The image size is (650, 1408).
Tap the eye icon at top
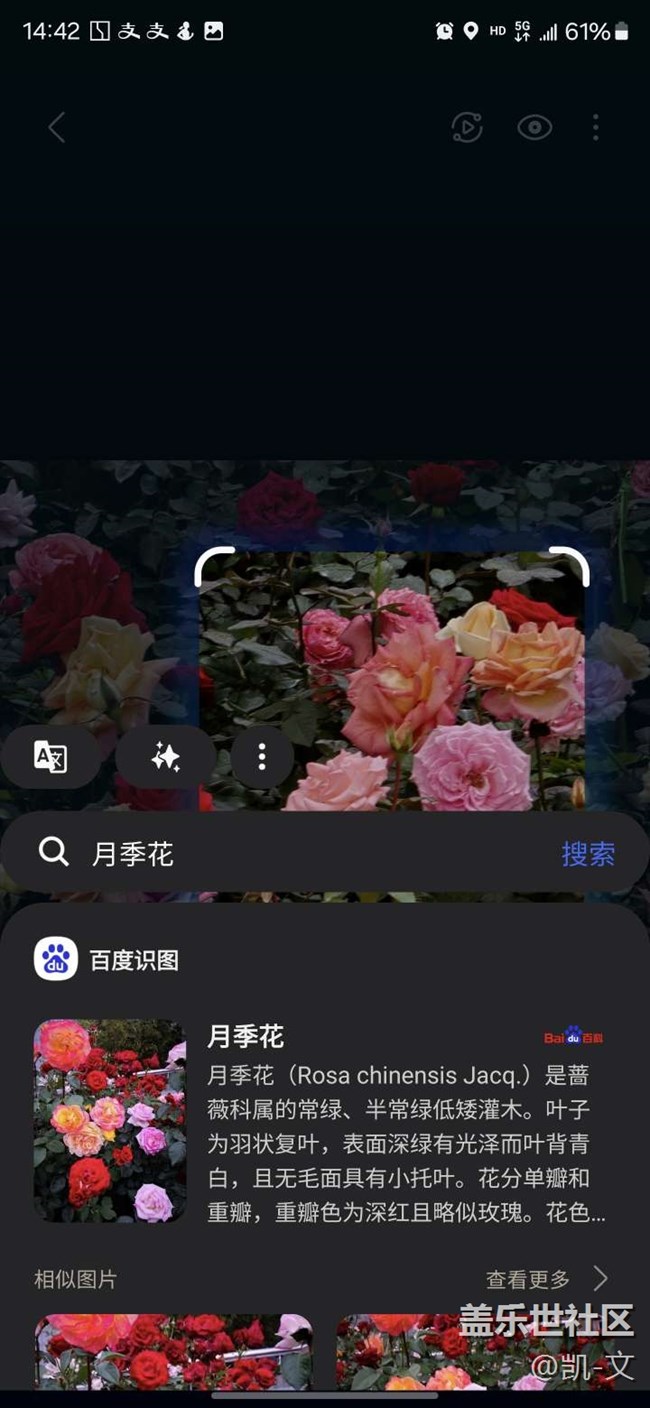[535, 127]
